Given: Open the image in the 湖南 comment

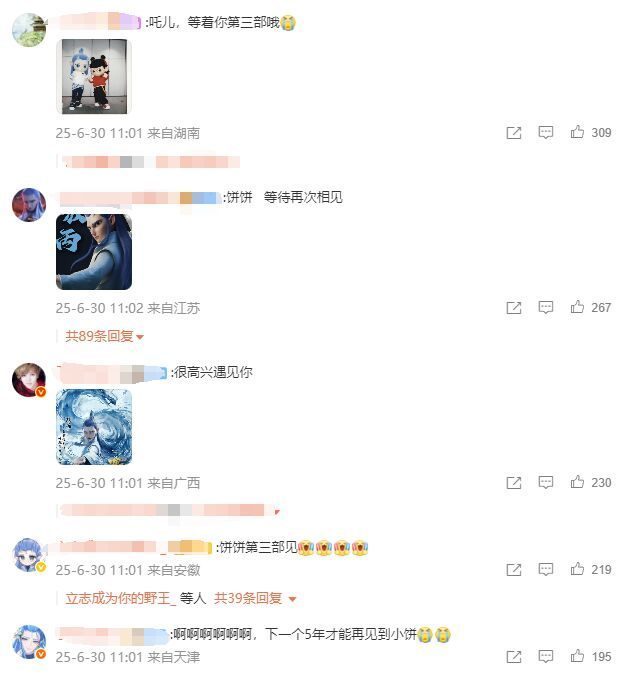Looking at the screenshot, I should (x=94, y=76).
